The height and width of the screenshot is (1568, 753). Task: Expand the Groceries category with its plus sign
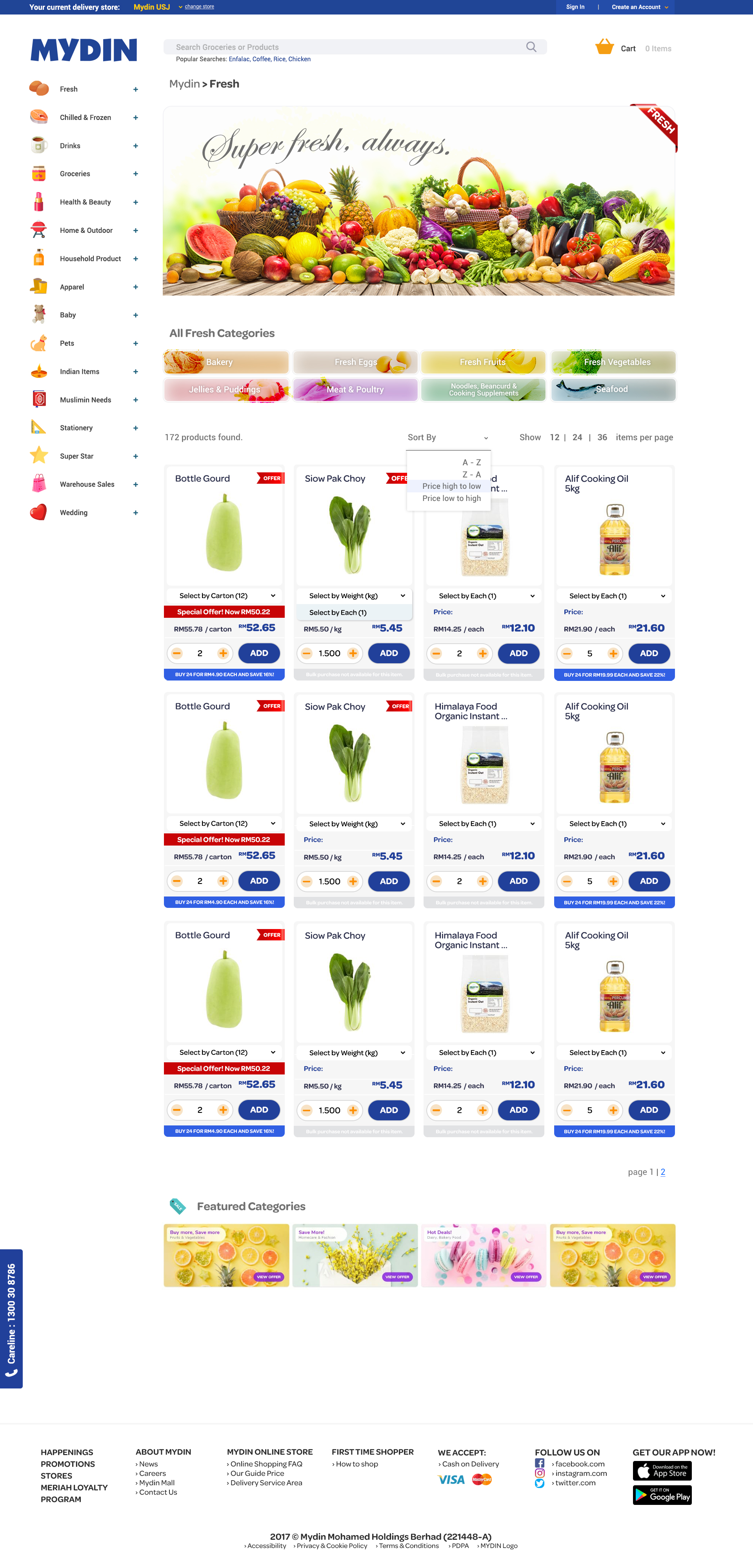pyautogui.click(x=135, y=174)
